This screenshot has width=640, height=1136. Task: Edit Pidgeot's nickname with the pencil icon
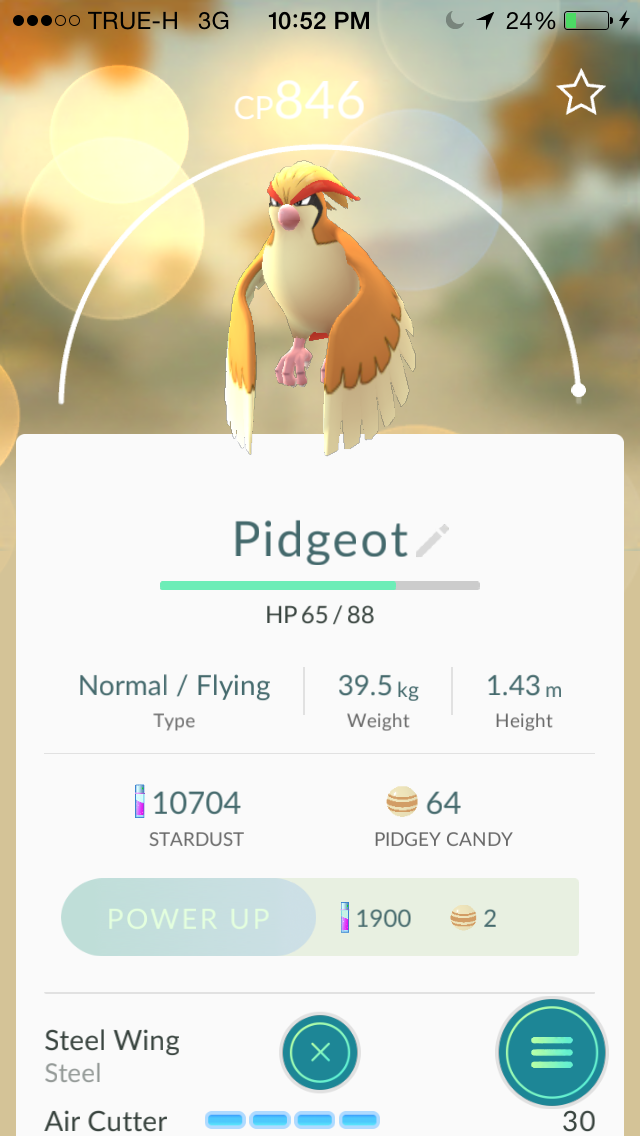[433, 541]
